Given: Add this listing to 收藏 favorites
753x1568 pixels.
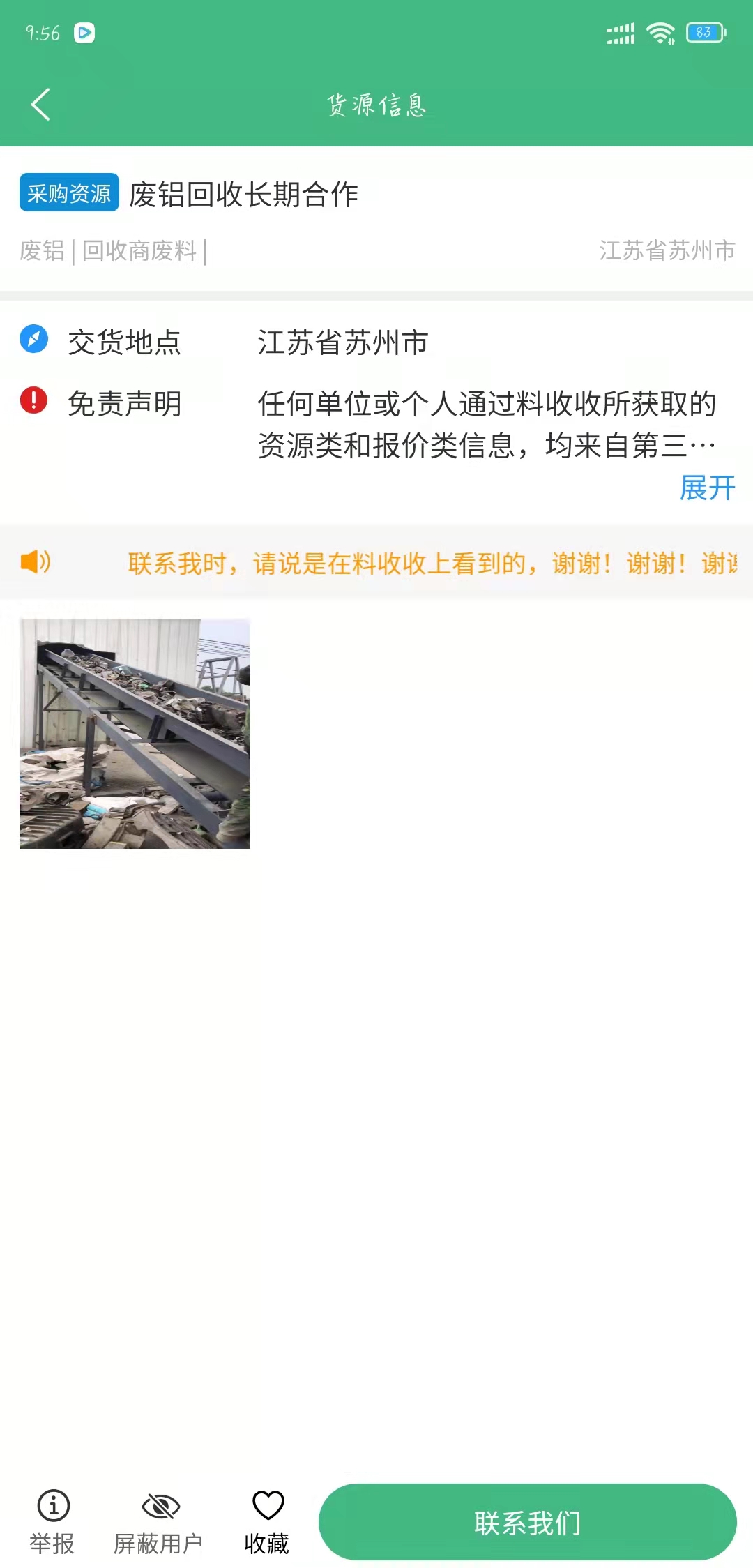Looking at the screenshot, I should pos(267,1521).
